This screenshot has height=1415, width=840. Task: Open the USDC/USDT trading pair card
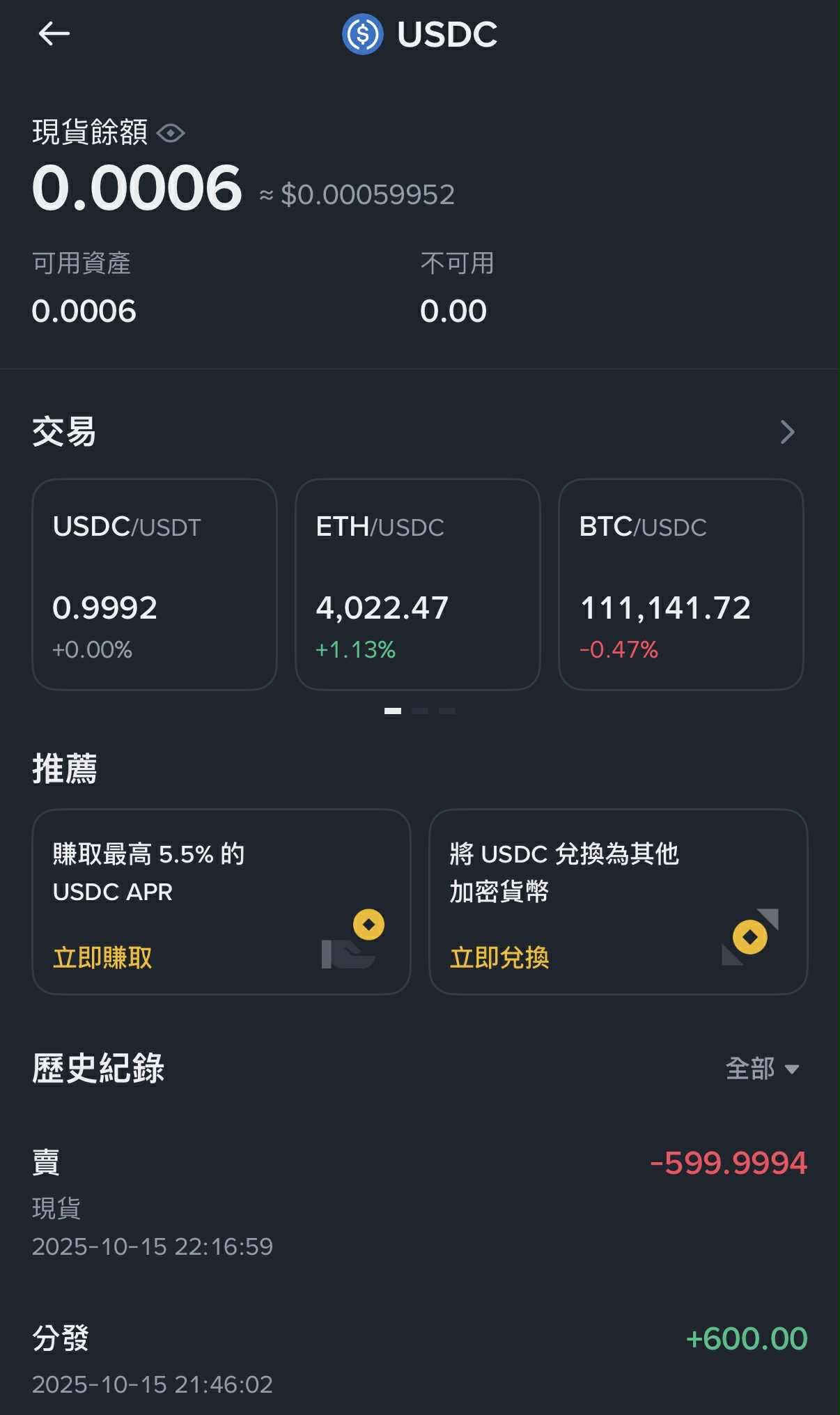155,584
